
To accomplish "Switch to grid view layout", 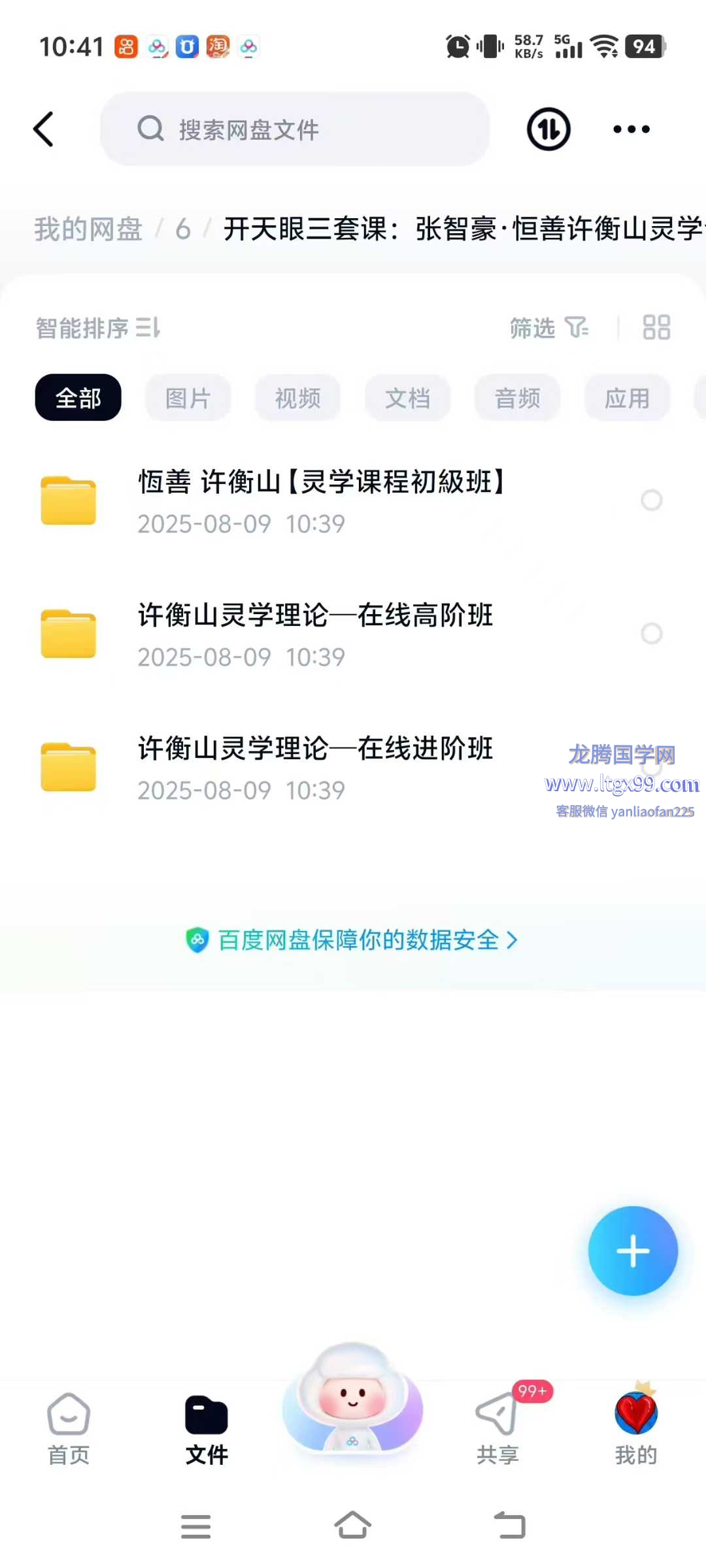I will pos(656,327).
